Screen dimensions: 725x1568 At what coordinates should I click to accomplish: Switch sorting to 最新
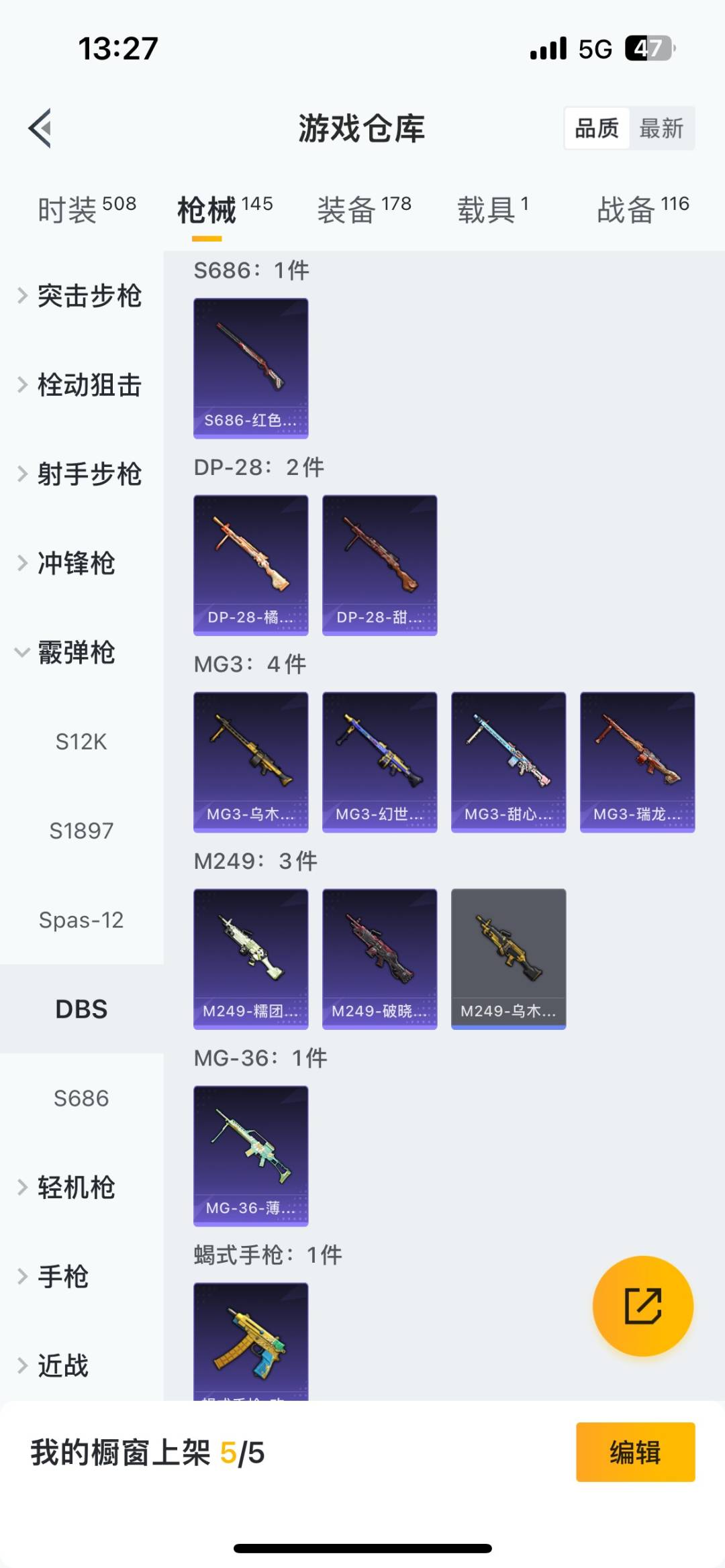coord(662,128)
